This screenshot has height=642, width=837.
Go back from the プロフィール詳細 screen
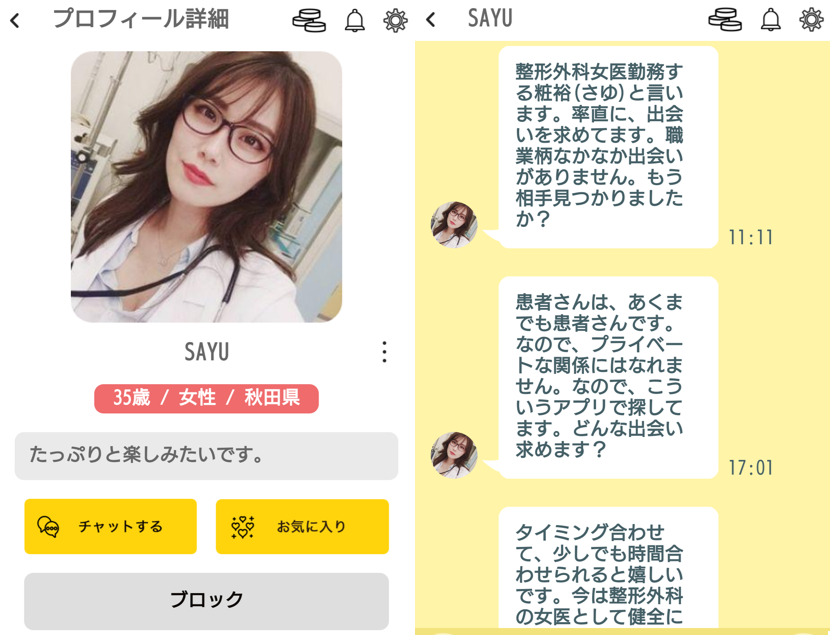(x=15, y=20)
